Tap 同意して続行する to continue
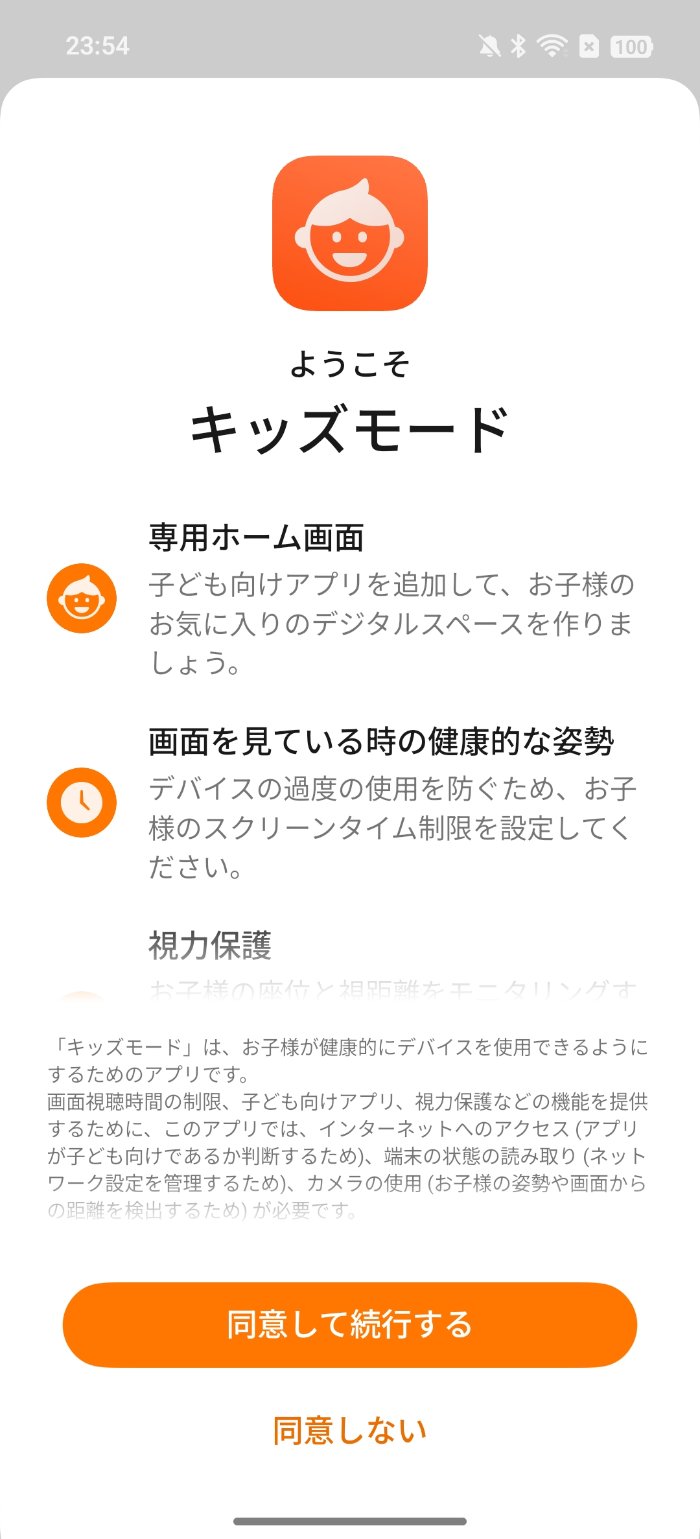 pos(350,1324)
